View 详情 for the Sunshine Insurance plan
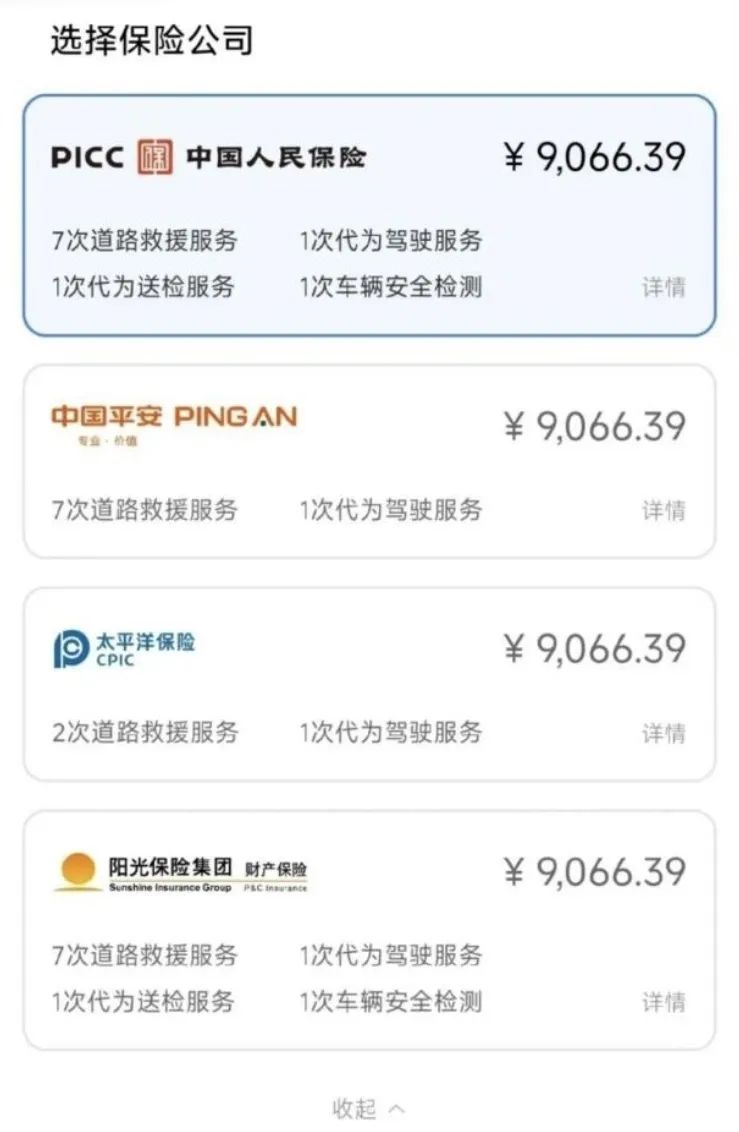The width and height of the screenshot is (739, 1132). [x=663, y=998]
